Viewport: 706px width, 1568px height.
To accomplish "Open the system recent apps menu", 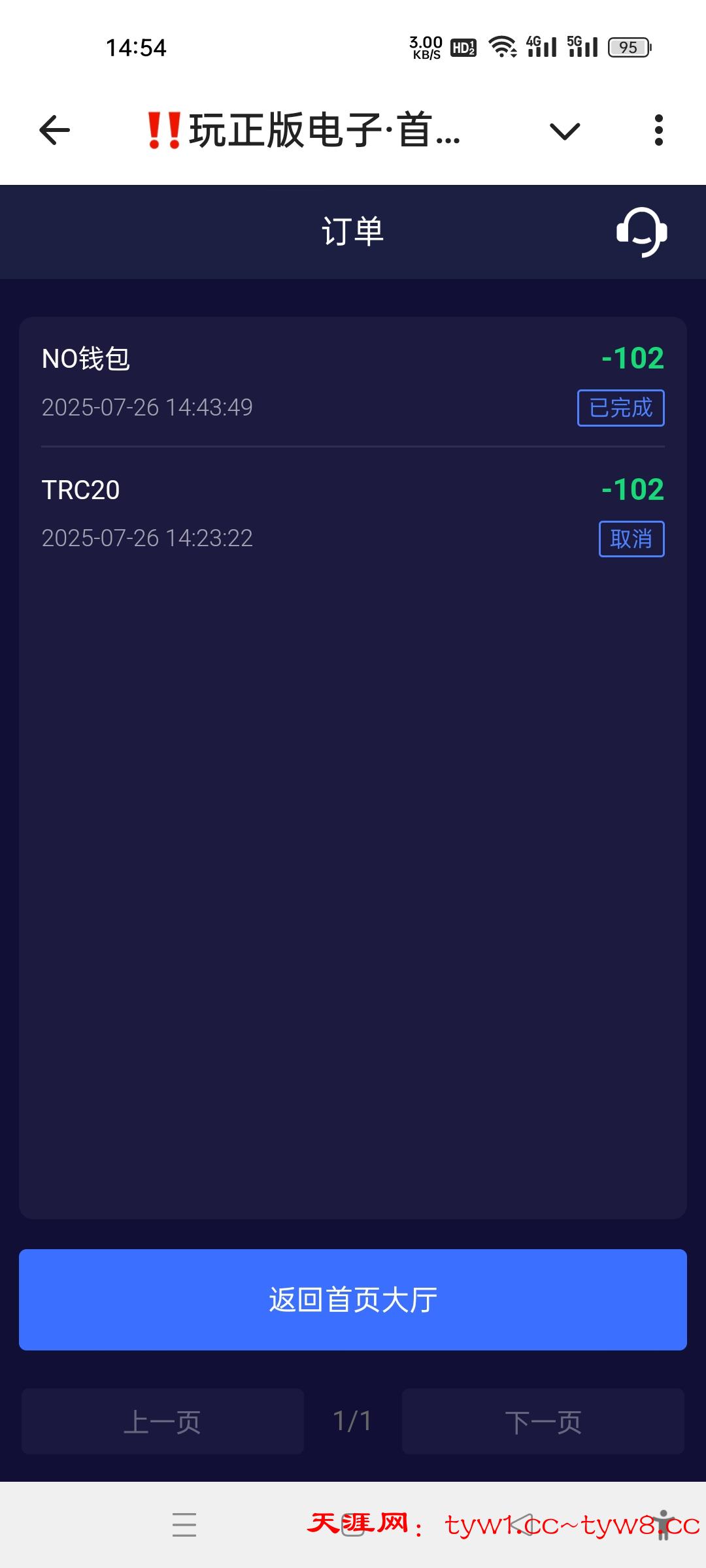I will 184,1524.
